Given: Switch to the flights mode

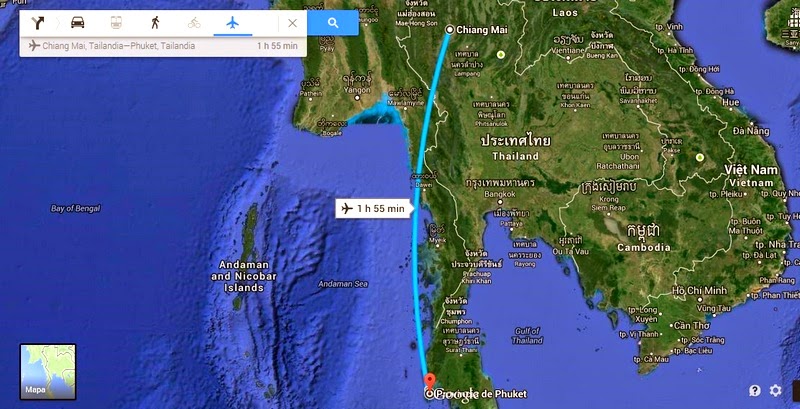Looking at the screenshot, I should (233, 22).
